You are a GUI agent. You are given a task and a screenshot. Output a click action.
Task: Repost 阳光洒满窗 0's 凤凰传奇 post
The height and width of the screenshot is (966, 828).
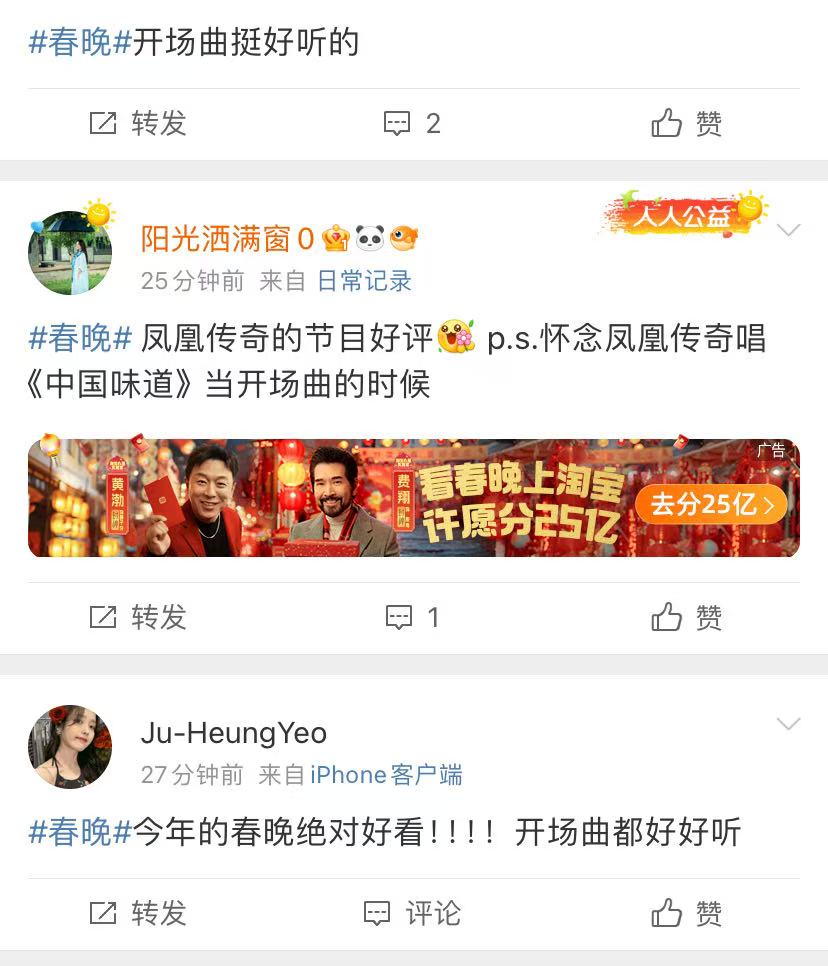(x=138, y=618)
